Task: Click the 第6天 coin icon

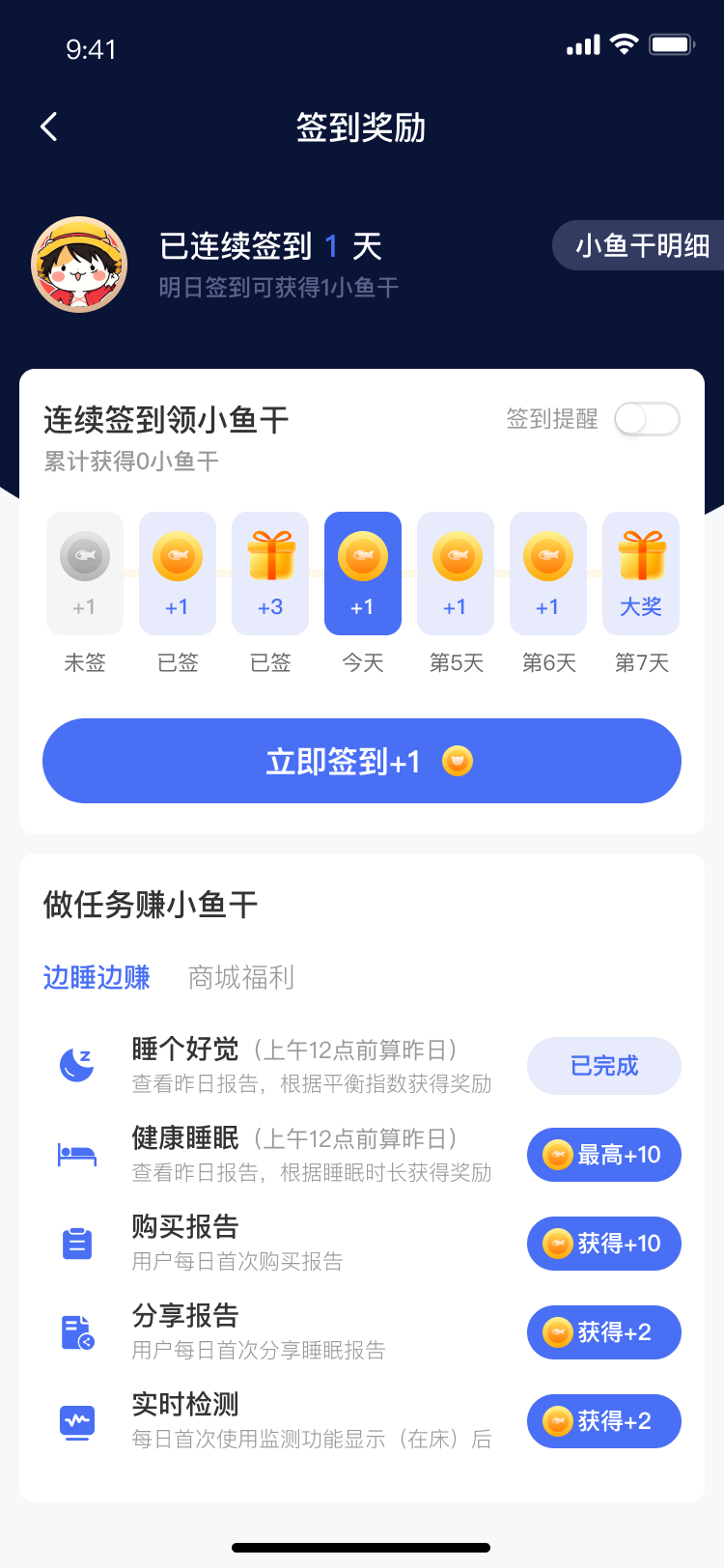Action: (x=547, y=555)
